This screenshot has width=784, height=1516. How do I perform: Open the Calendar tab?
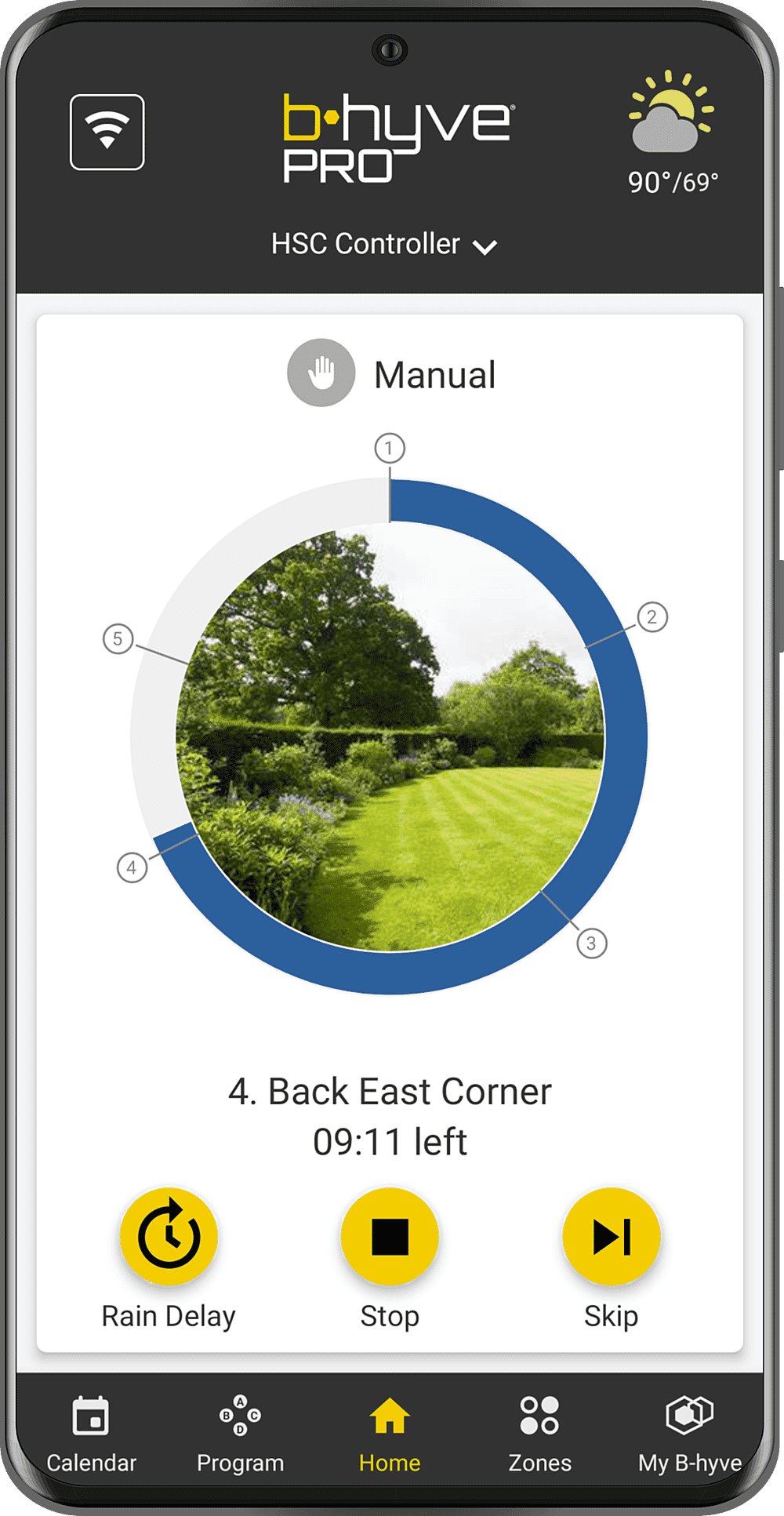(91, 1434)
